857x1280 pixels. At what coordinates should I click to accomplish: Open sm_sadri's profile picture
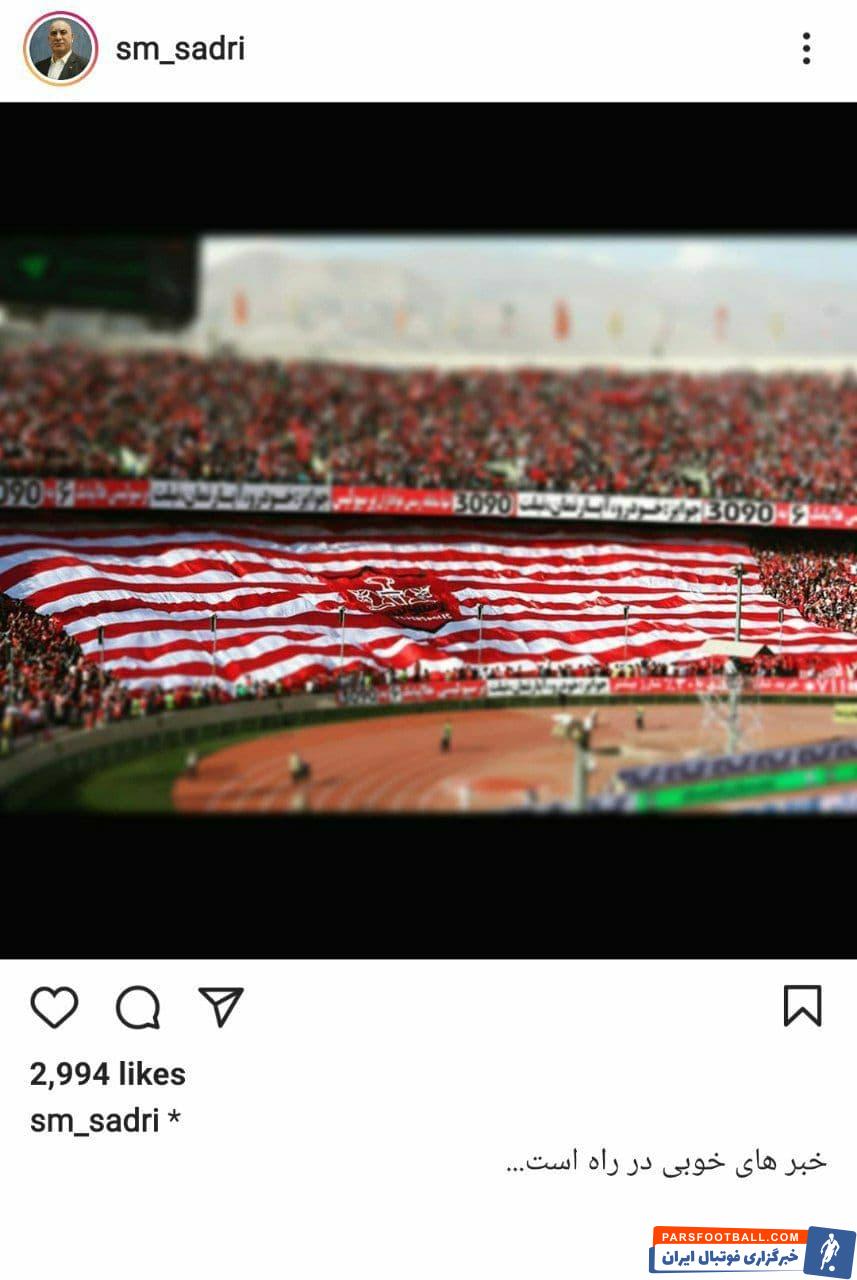click(x=60, y=49)
